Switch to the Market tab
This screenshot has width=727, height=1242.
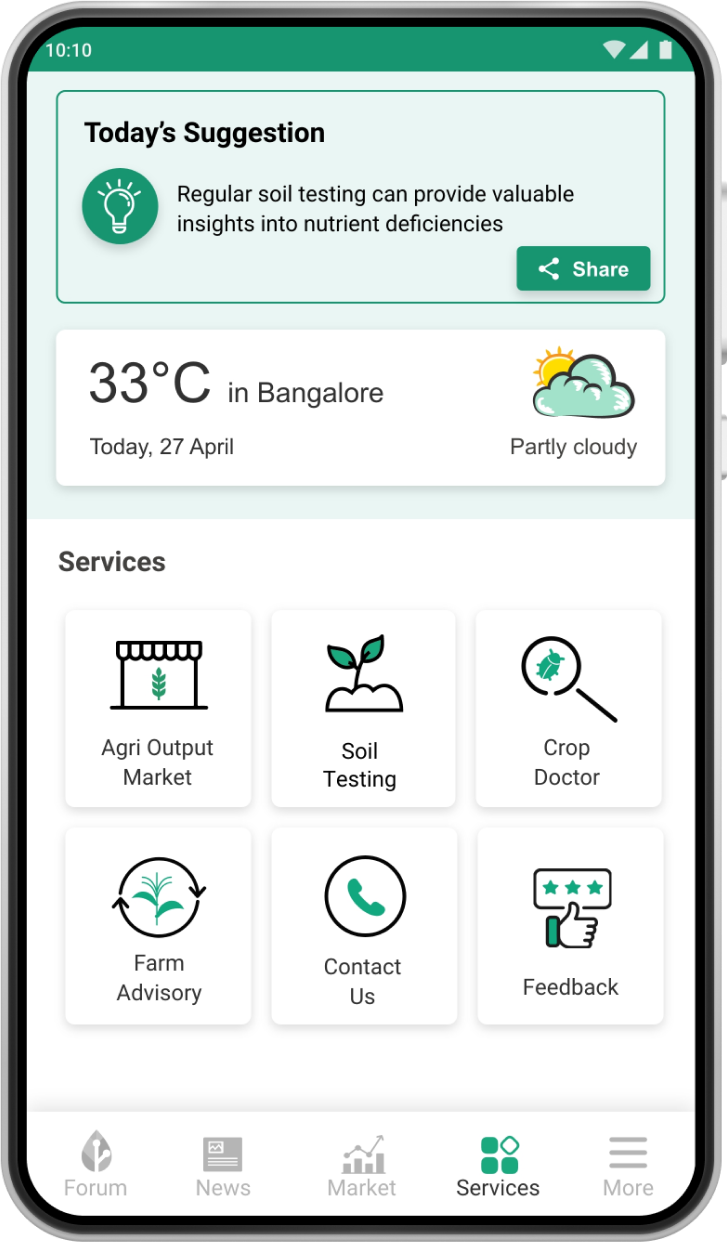point(362,1166)
